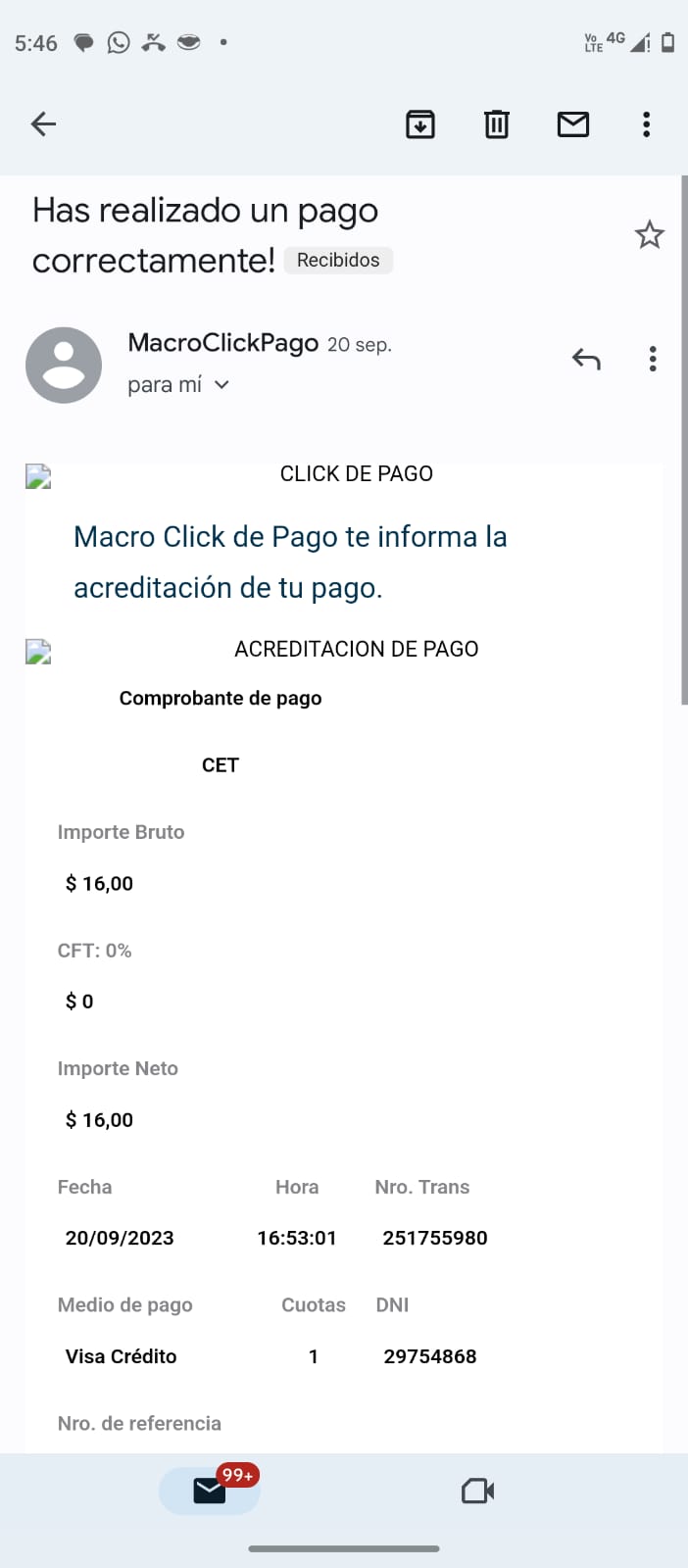
Task: Tap the Recibidos label chip
Action: tap(338, 260)
